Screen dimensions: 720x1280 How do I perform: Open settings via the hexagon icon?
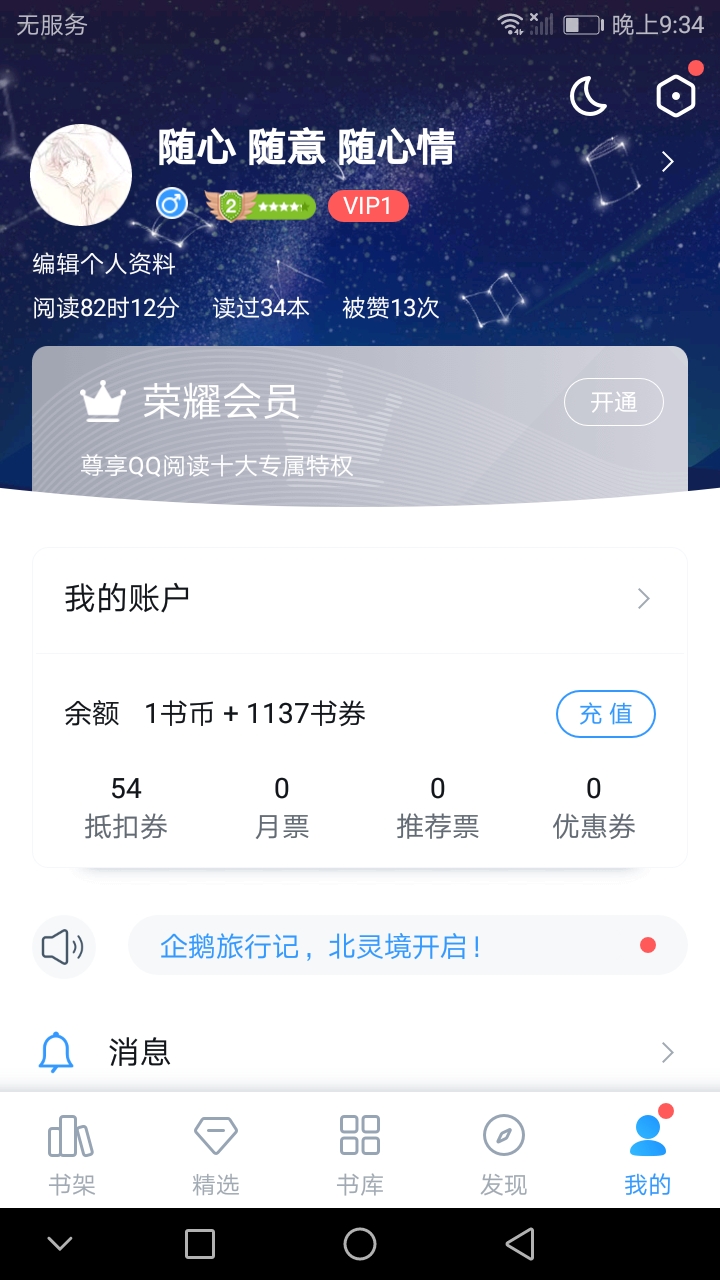click(x=675, y=96)
